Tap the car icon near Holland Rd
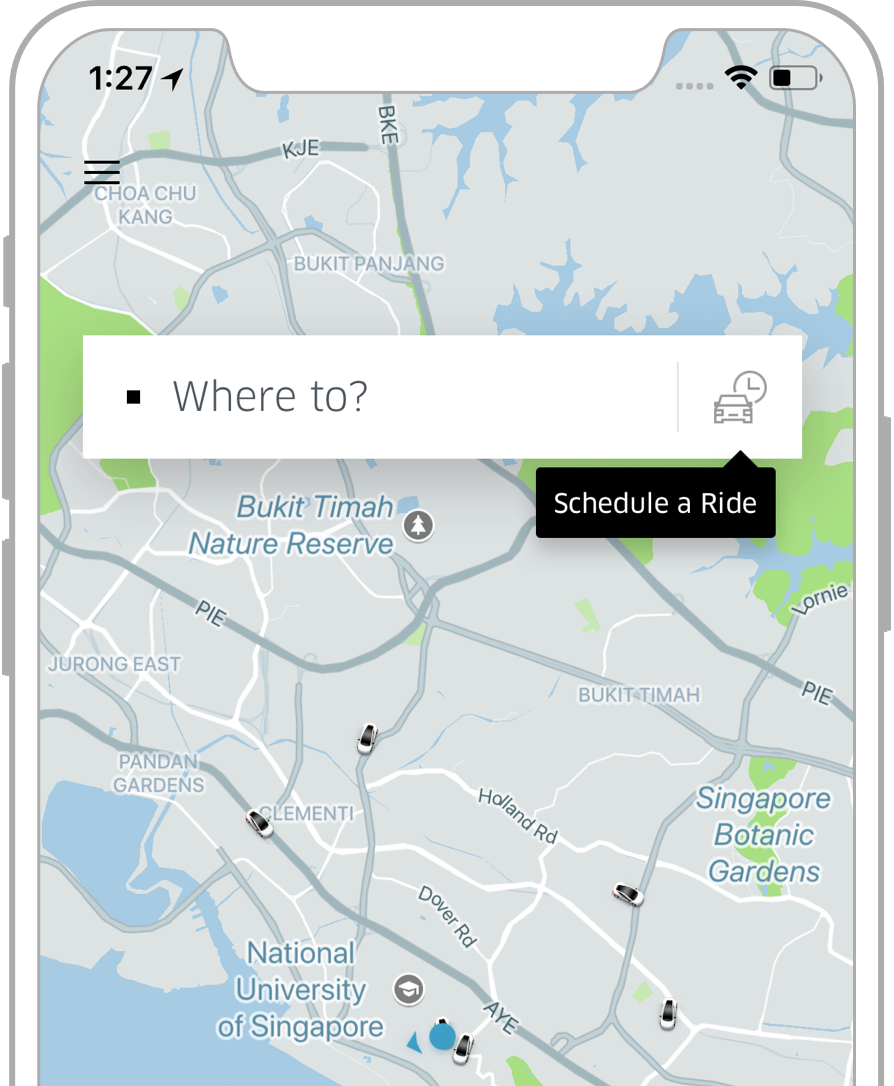Viewport: 894px width, 1086px height. click(628, 895)
